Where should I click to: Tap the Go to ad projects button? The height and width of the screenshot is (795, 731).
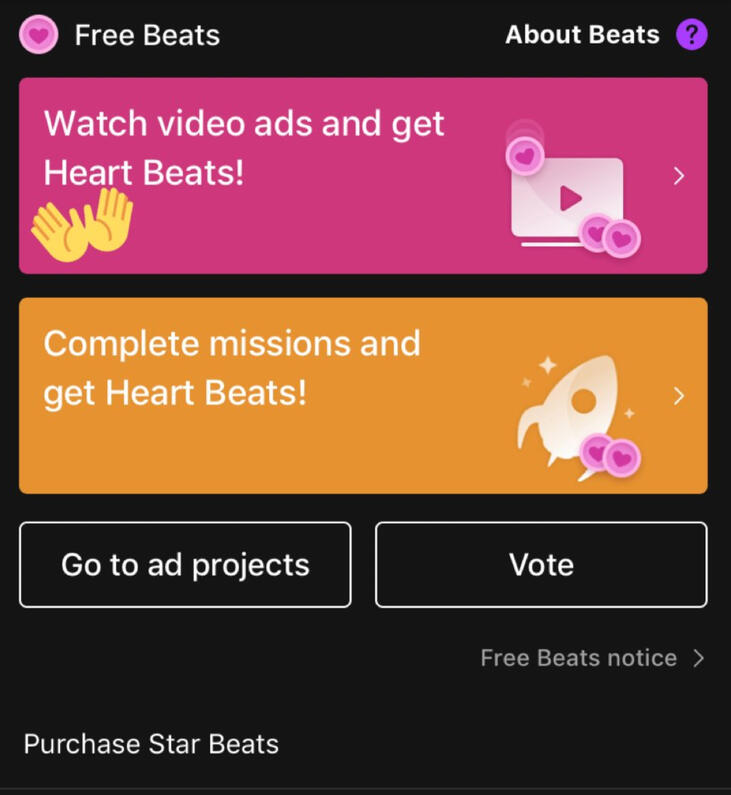pos(185,565)
